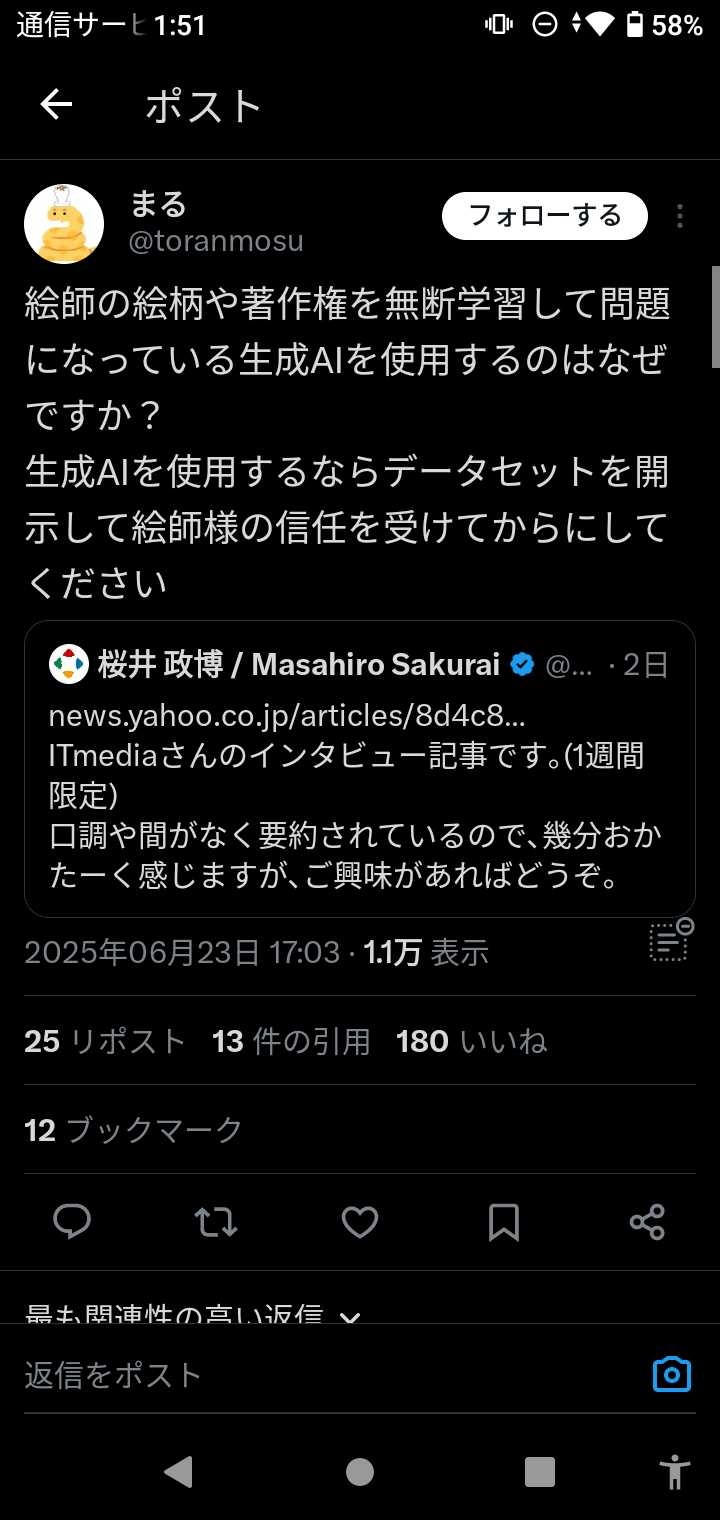View the 13 件の引用 list
Image resolution: width=720 pixels, height=1520 pixels.
tap(291, 1041)
